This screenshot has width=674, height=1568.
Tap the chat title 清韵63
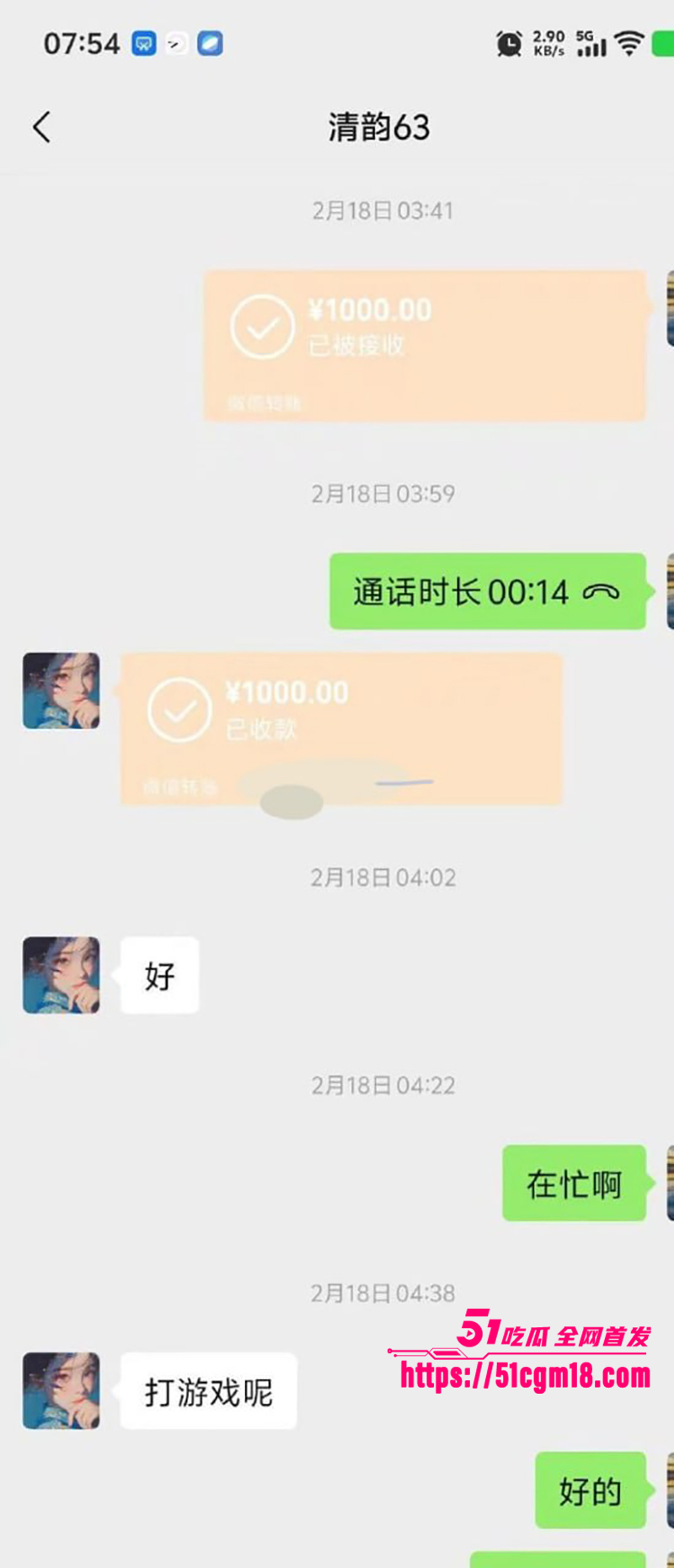379,127
